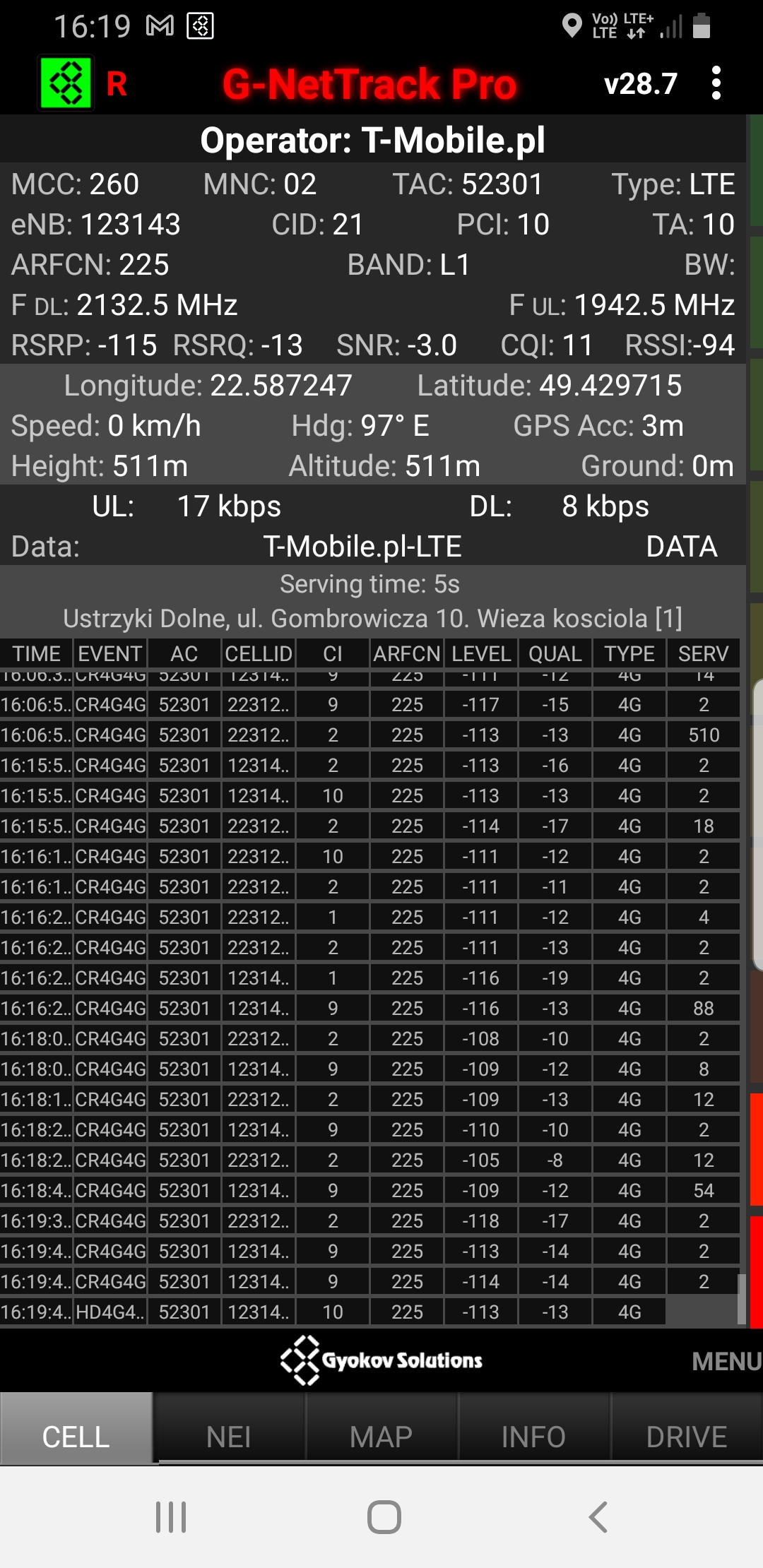
Task: Go to the DRIVE tab
Action: click(x=686, y=1437)
